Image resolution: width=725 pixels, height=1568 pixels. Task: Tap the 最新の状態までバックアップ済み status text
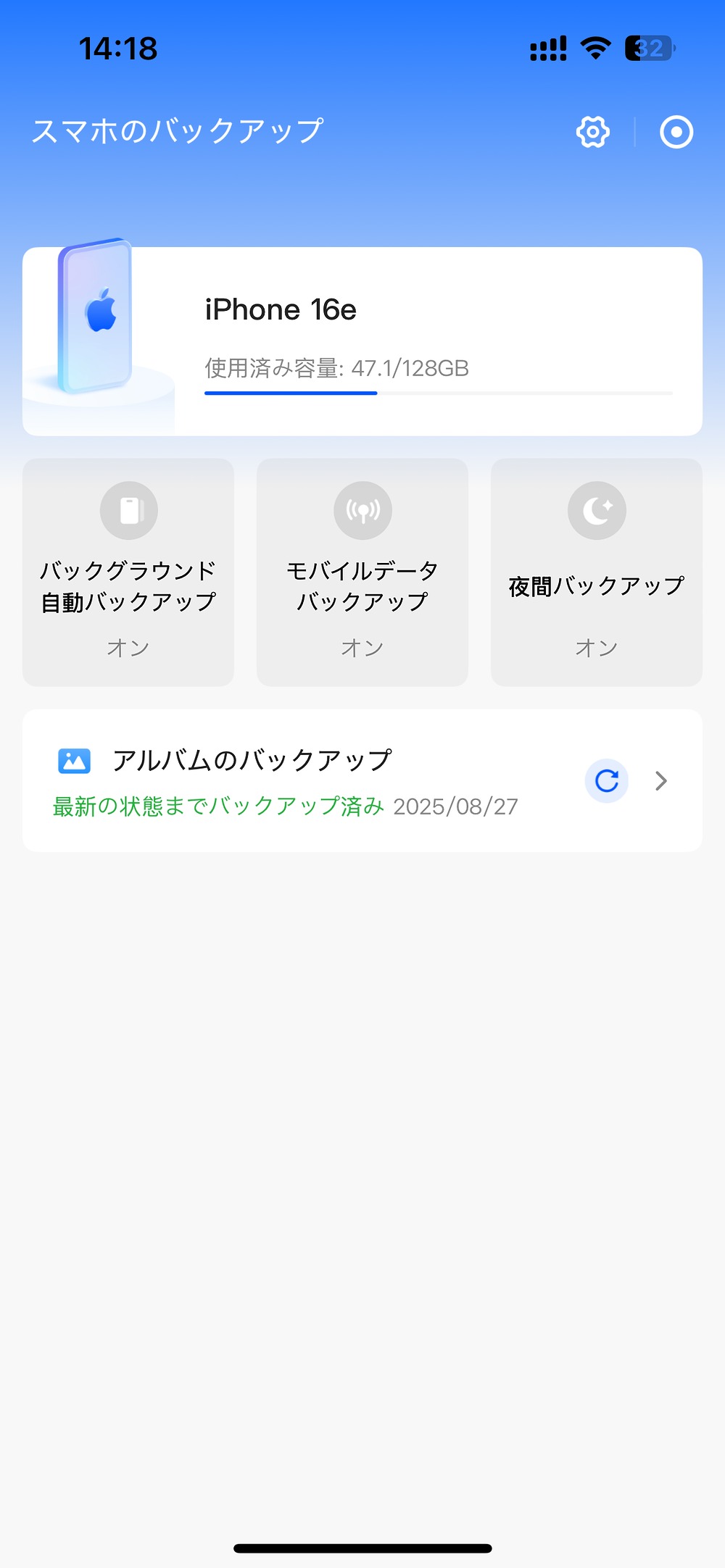[217, 806]
